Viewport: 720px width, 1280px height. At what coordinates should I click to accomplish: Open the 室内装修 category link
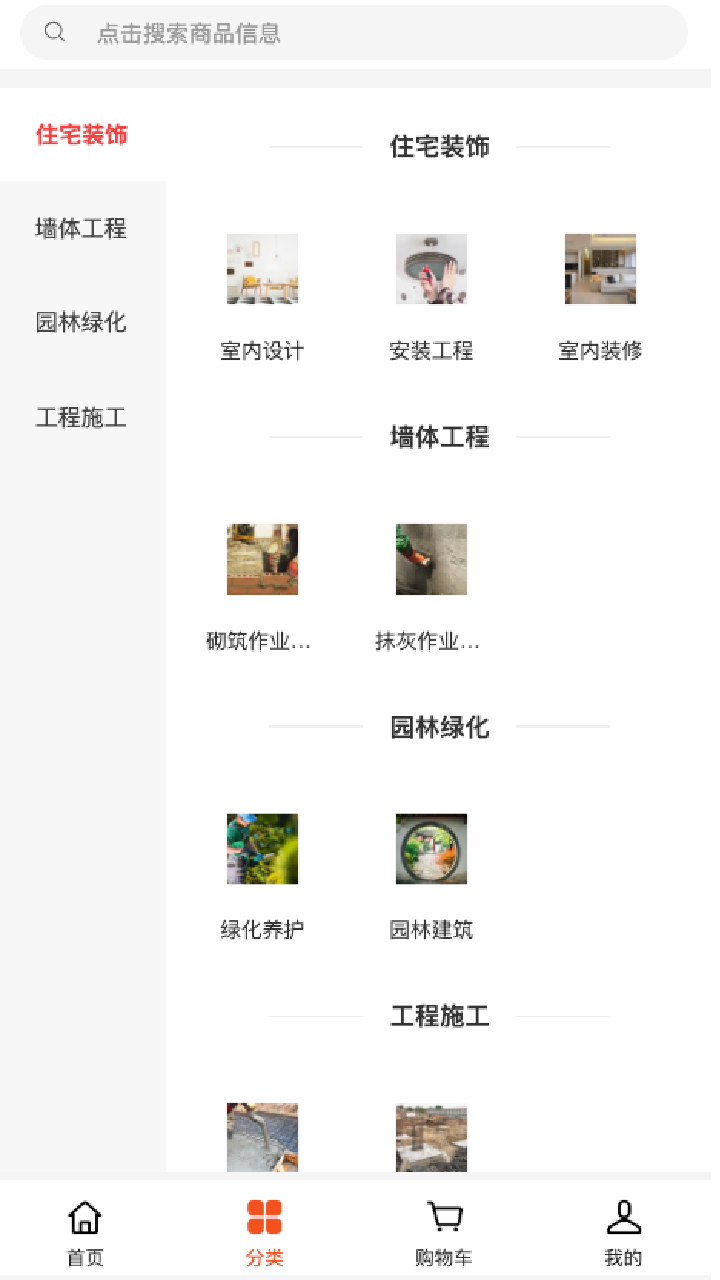tap(599, 351)
